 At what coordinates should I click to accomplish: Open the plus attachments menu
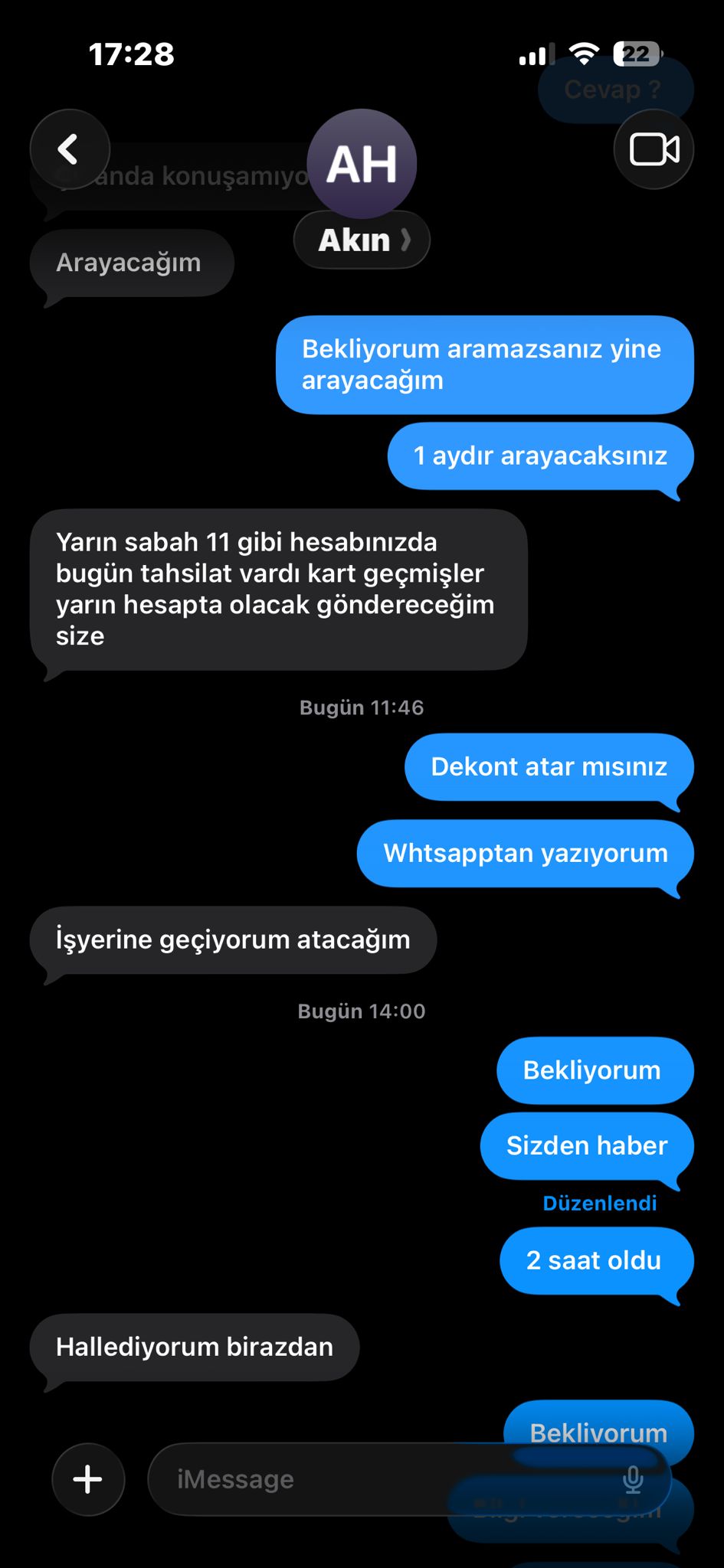click(x=88, y=1479)
